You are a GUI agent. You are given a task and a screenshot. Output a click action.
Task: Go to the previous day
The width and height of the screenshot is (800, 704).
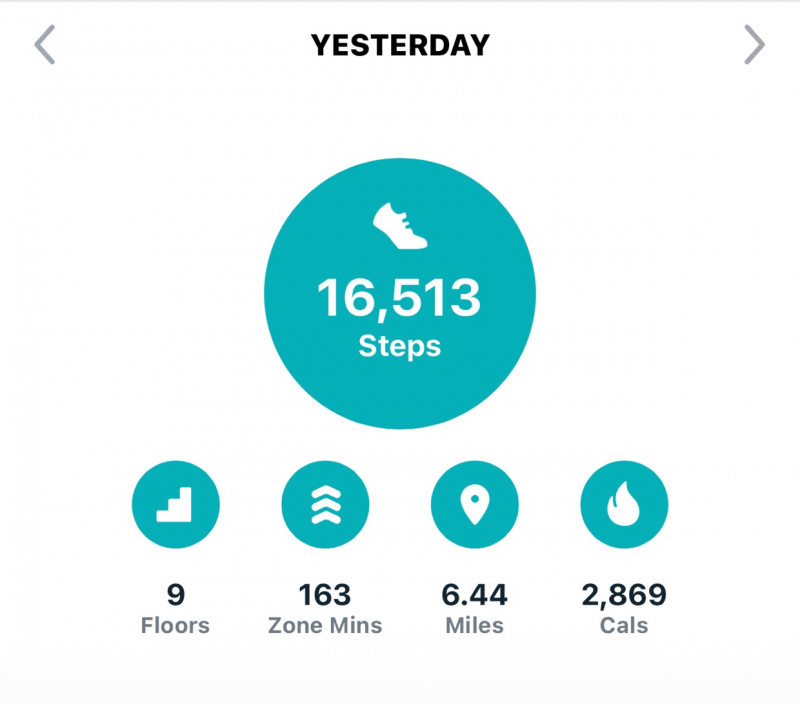[45, 45]
